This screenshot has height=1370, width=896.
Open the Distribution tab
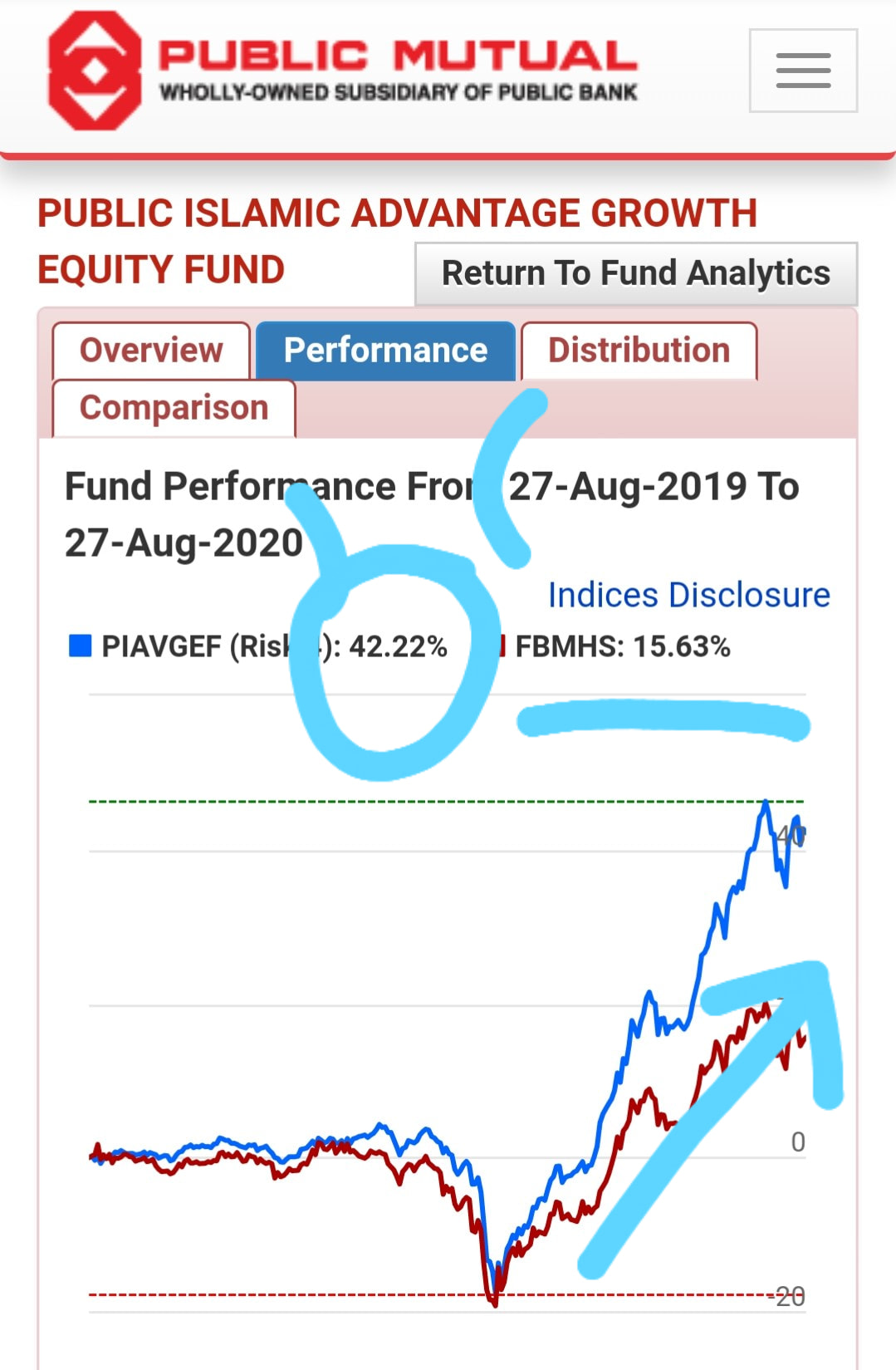click(x=639, y=351)
